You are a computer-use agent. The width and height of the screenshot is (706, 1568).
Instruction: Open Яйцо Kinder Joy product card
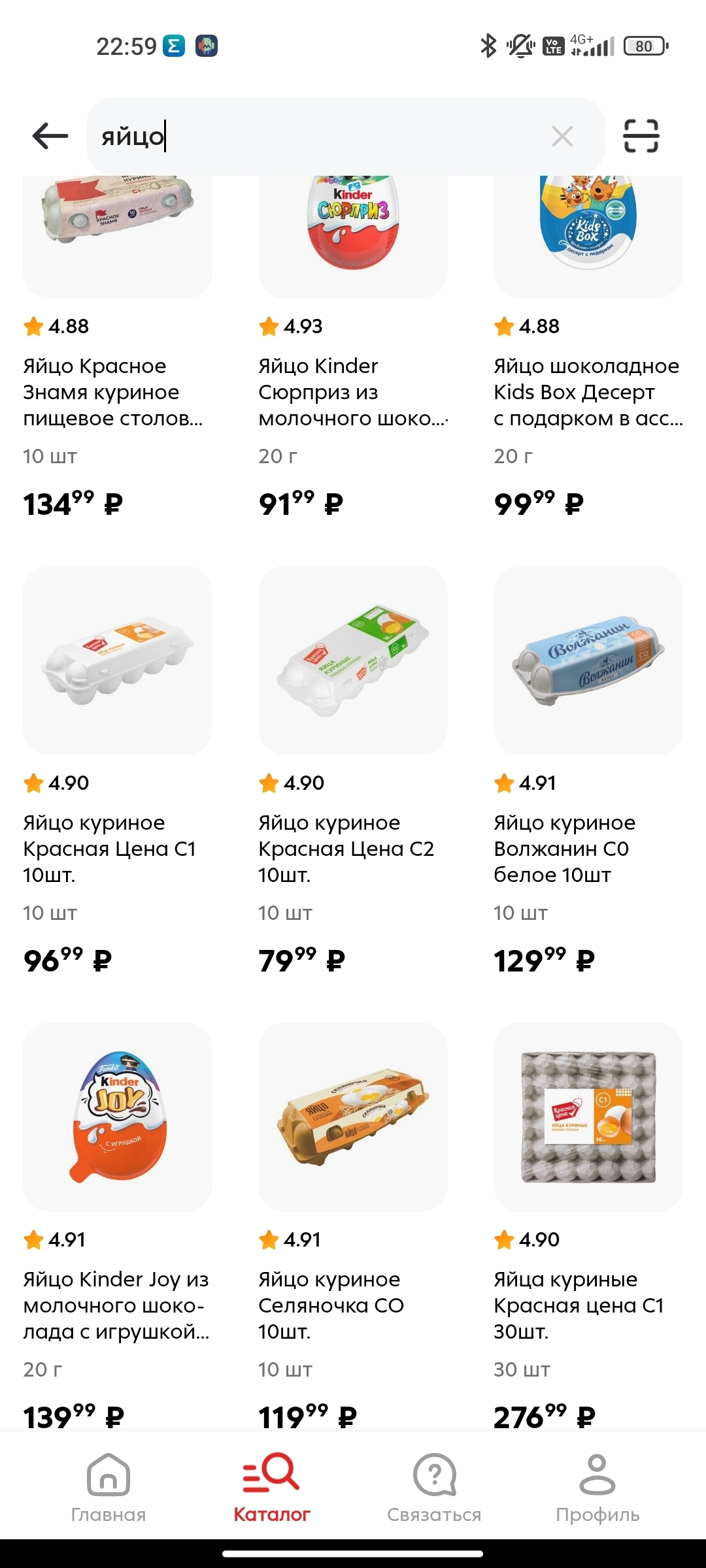(118, 1117)
